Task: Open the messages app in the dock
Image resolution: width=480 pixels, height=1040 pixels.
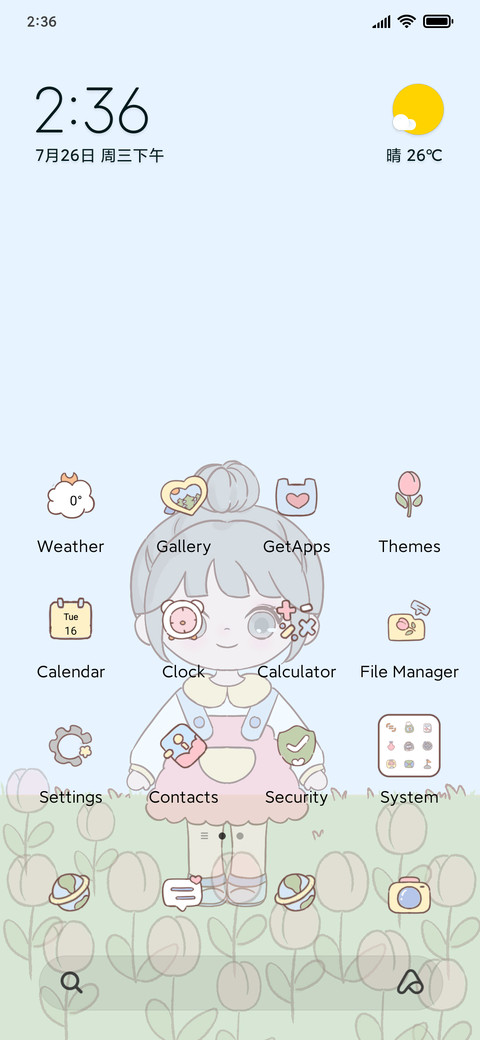Action: coord(184,892)
